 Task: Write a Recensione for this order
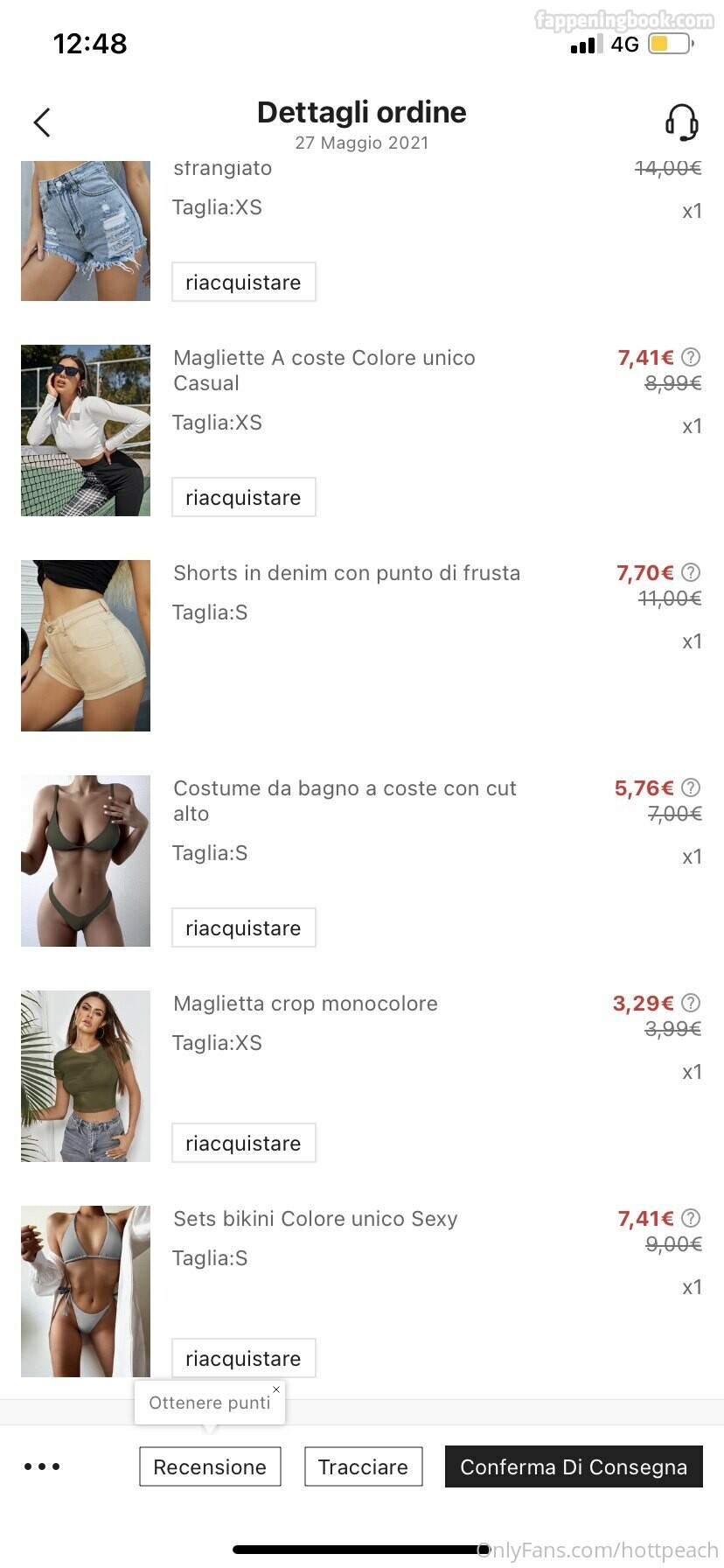[x=210, y=1466]
